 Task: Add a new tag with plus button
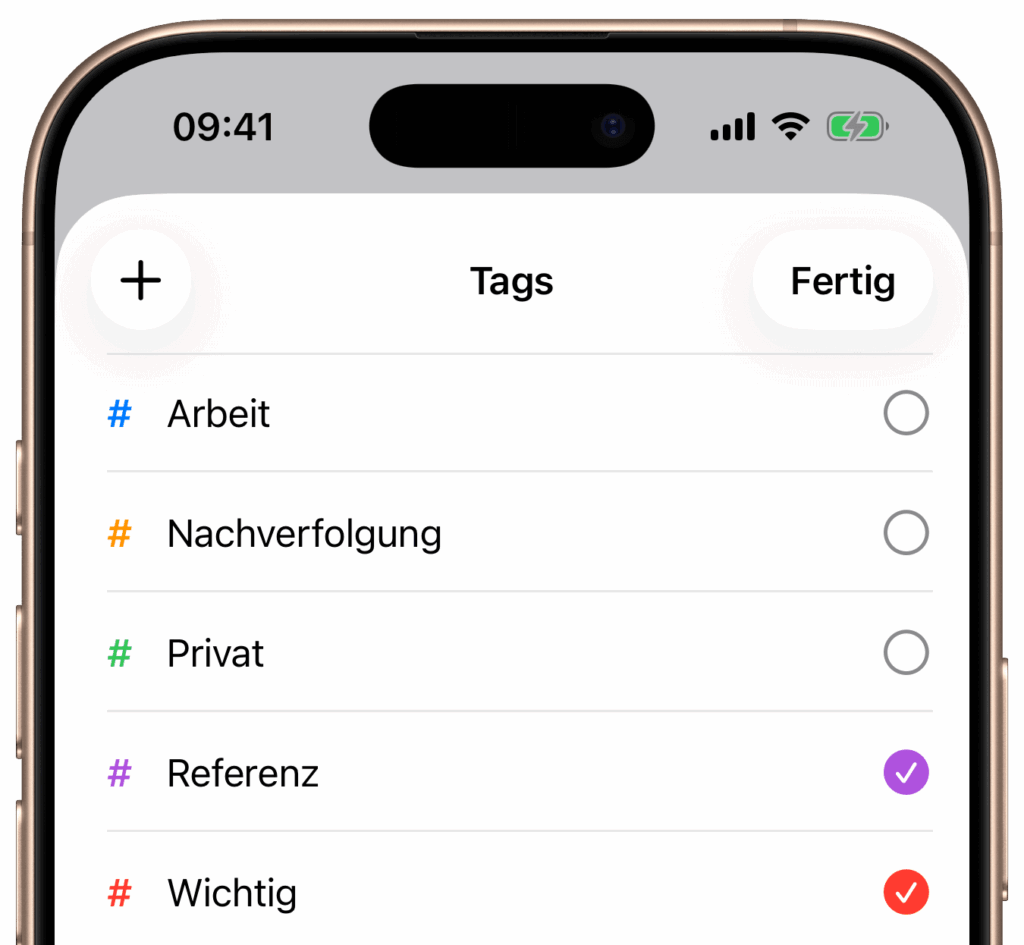point(141,281)
